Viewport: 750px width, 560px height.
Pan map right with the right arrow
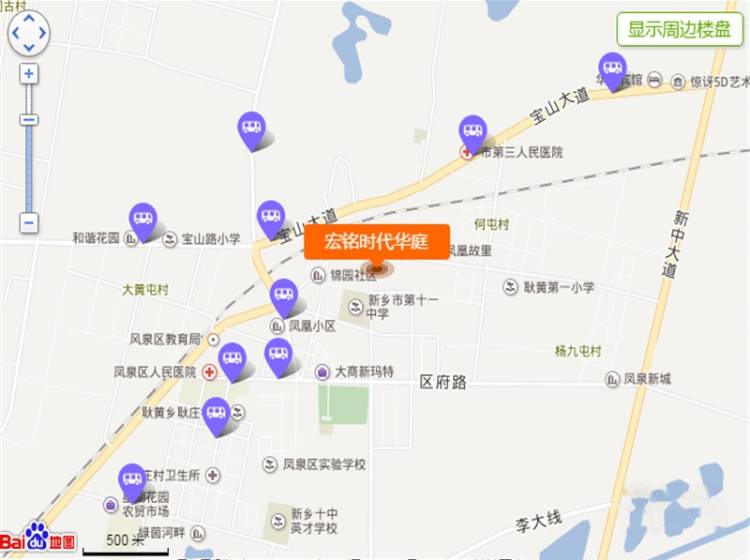(43, 35)
